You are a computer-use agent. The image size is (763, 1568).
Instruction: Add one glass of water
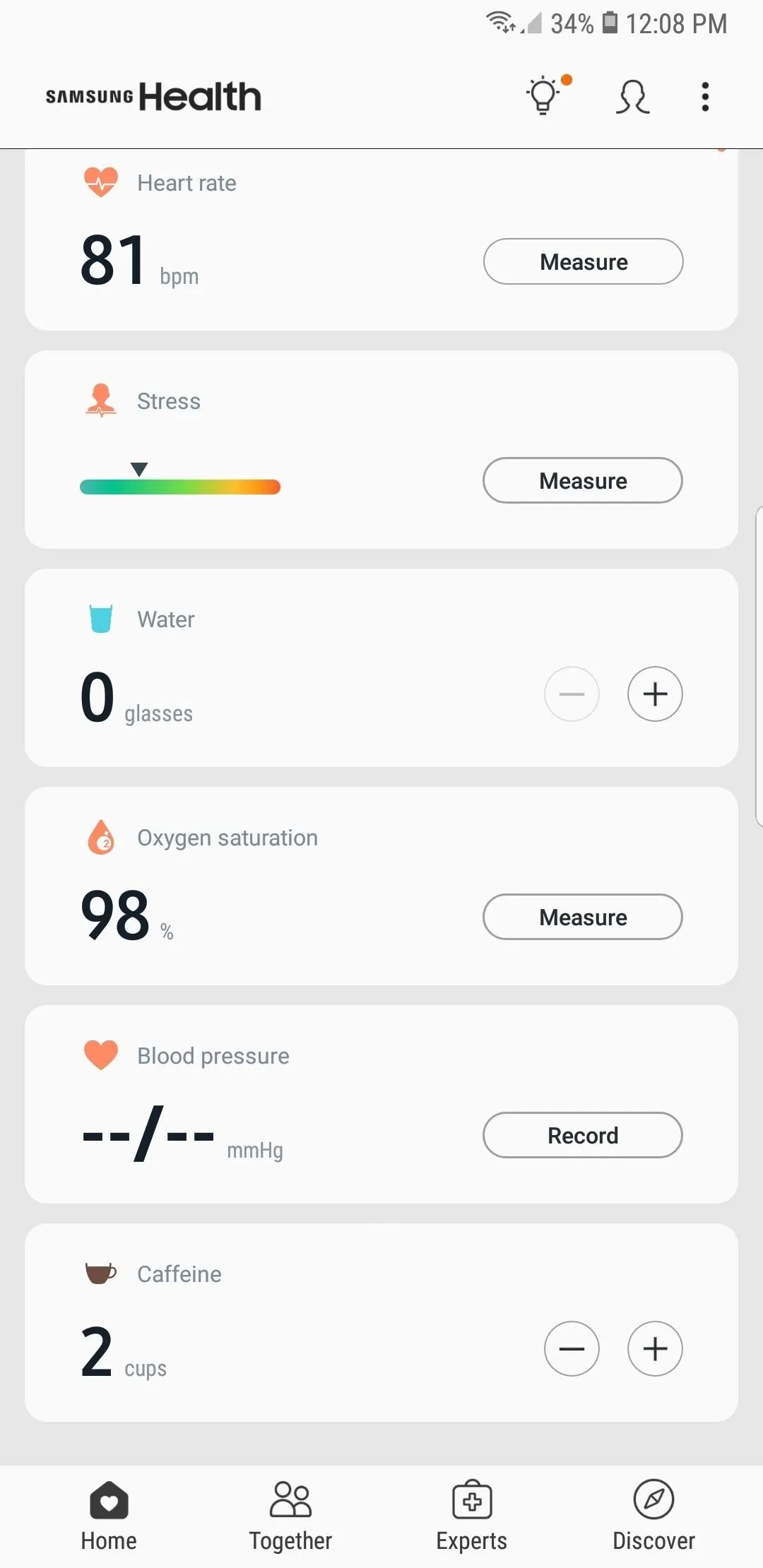point(655,694)
